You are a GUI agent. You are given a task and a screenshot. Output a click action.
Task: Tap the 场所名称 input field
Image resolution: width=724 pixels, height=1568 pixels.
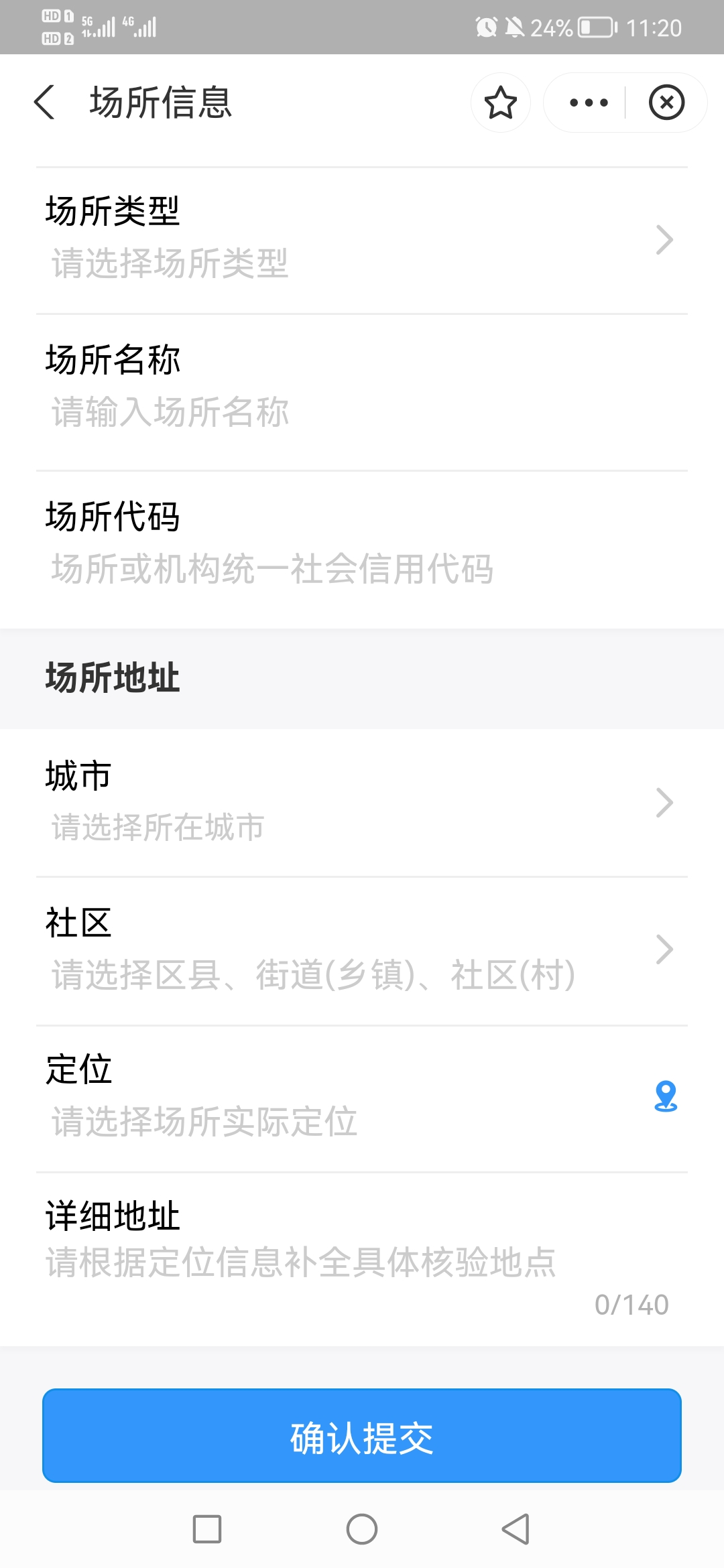362,411
